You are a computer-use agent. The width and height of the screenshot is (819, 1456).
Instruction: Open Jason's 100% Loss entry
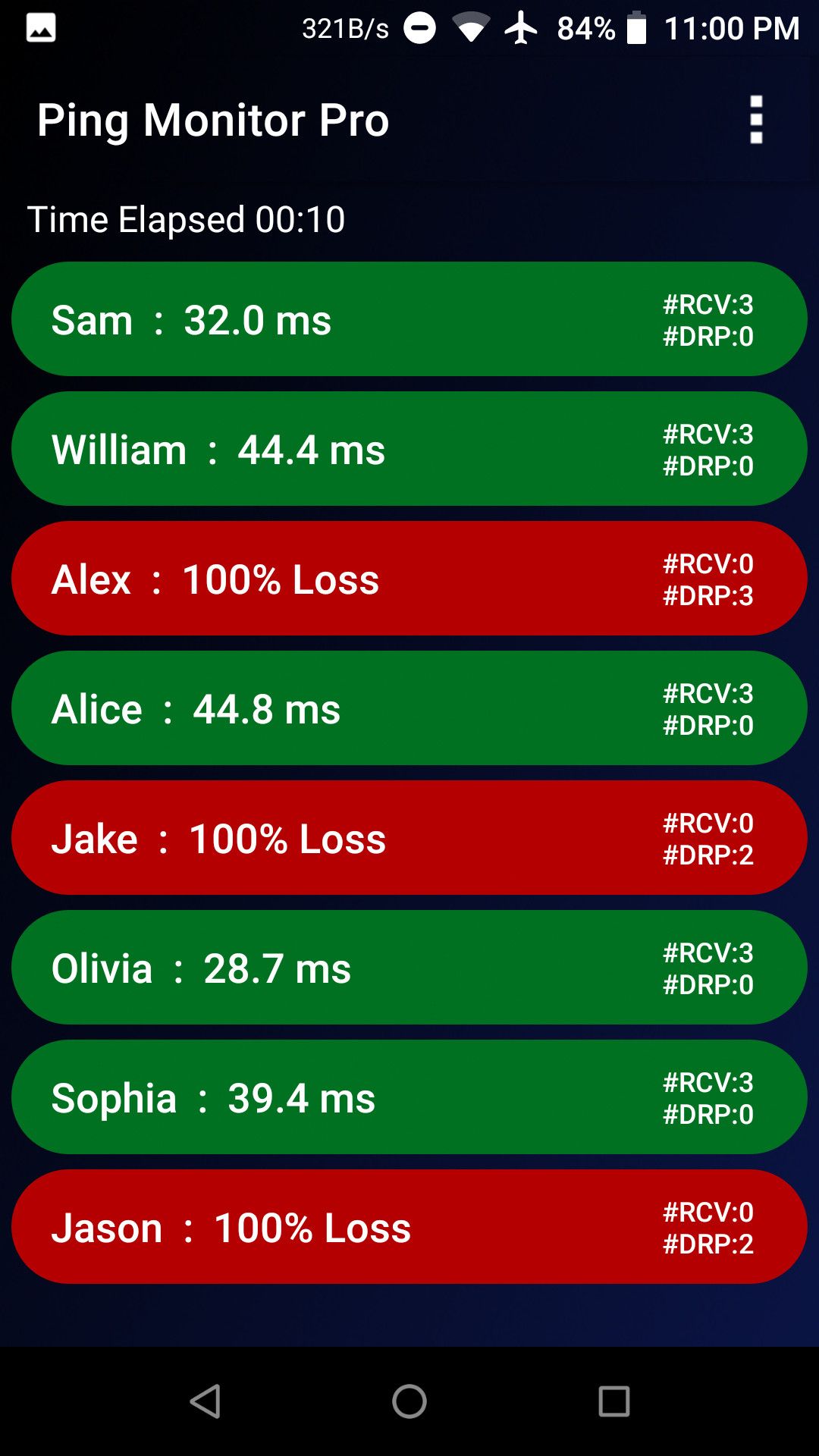click(409, 1227)
